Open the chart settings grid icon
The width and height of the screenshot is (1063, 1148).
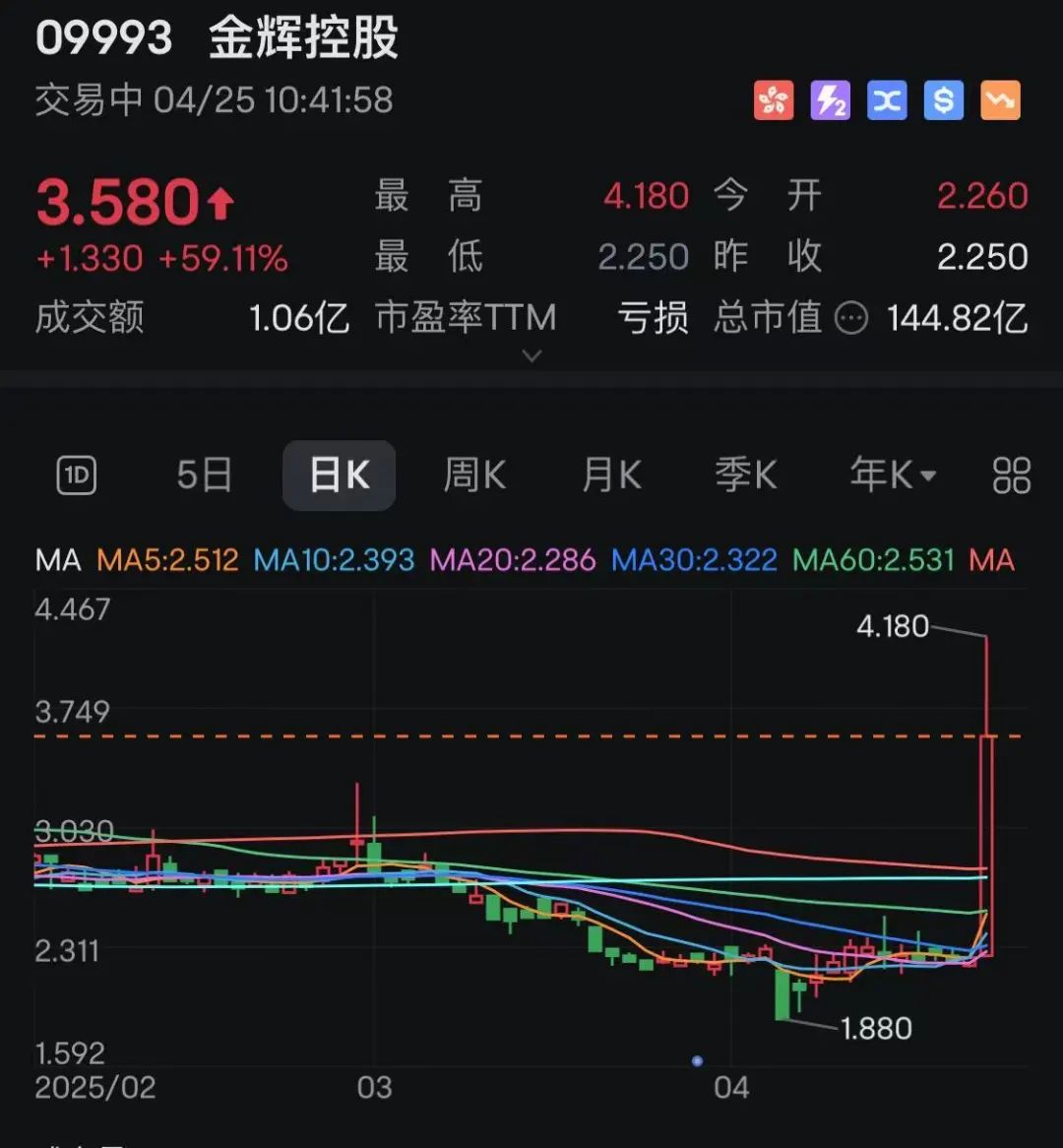(x=1012, y=477)
